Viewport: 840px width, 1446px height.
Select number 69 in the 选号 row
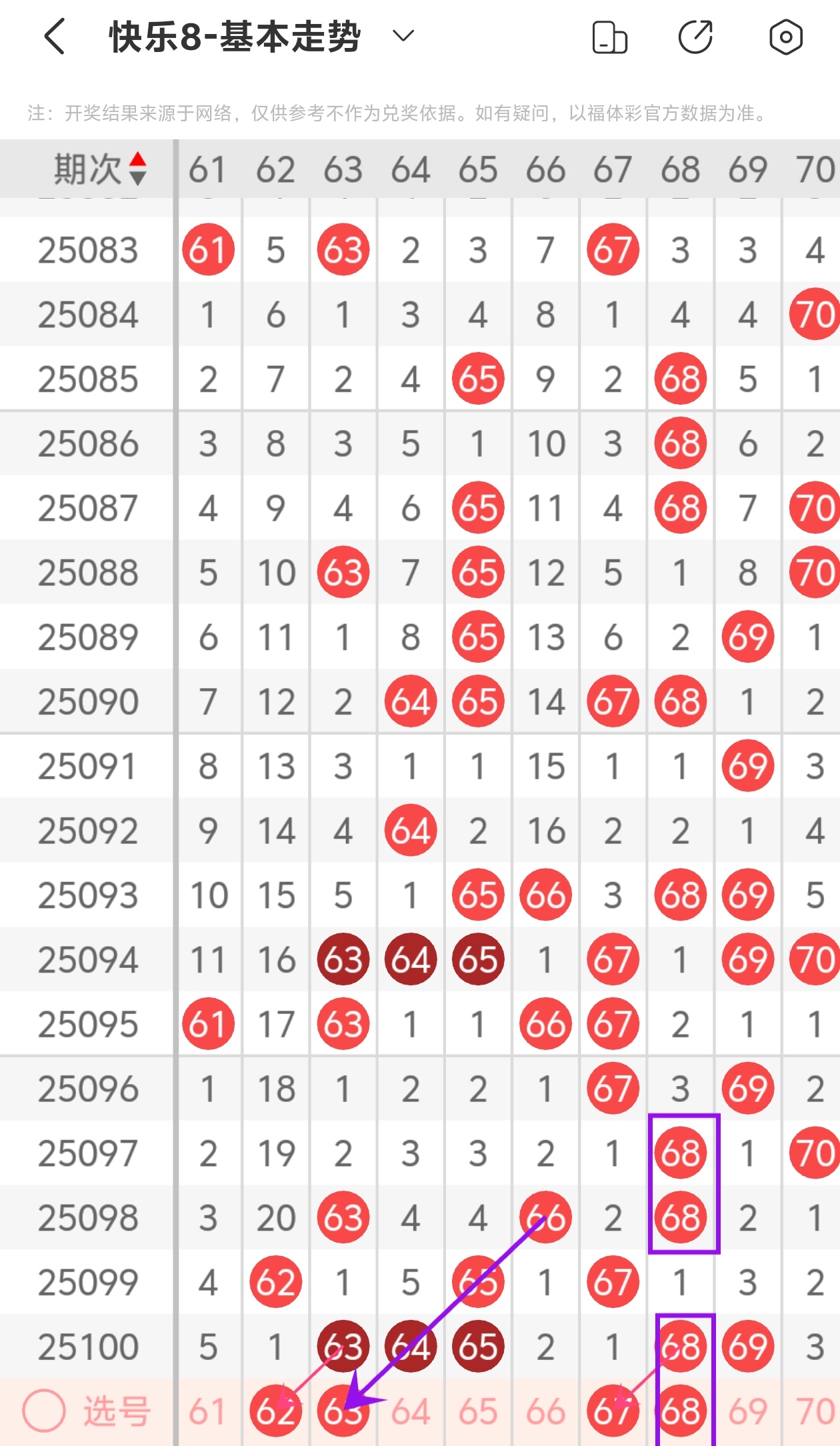pos(748,1411)
